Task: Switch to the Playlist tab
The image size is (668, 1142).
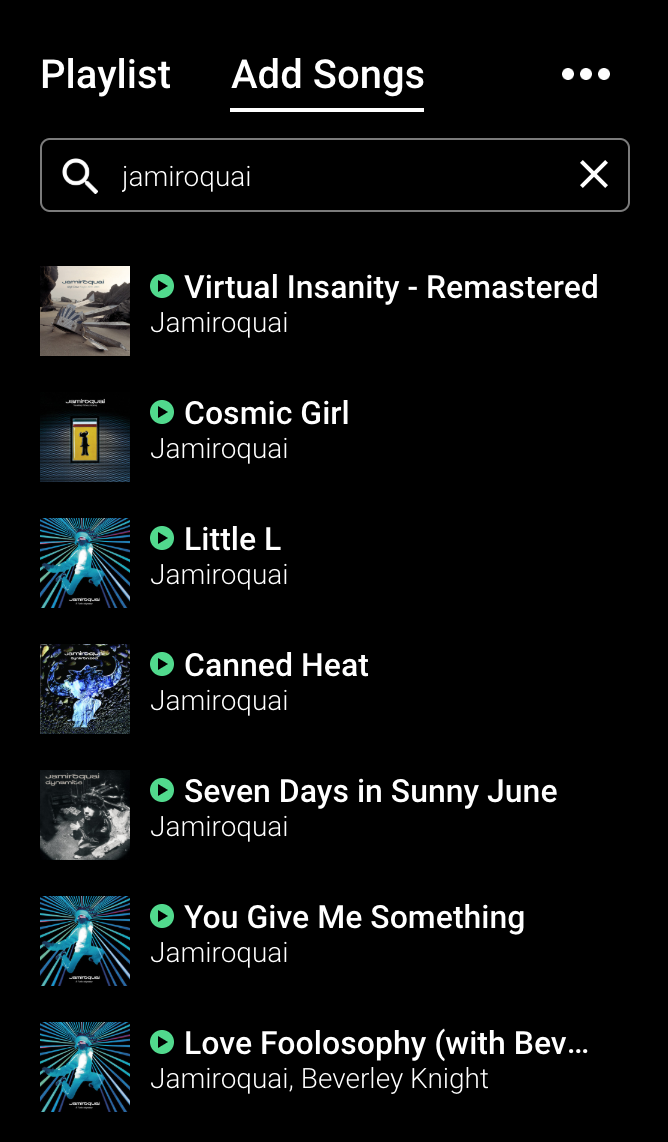Action: point(105,76)
